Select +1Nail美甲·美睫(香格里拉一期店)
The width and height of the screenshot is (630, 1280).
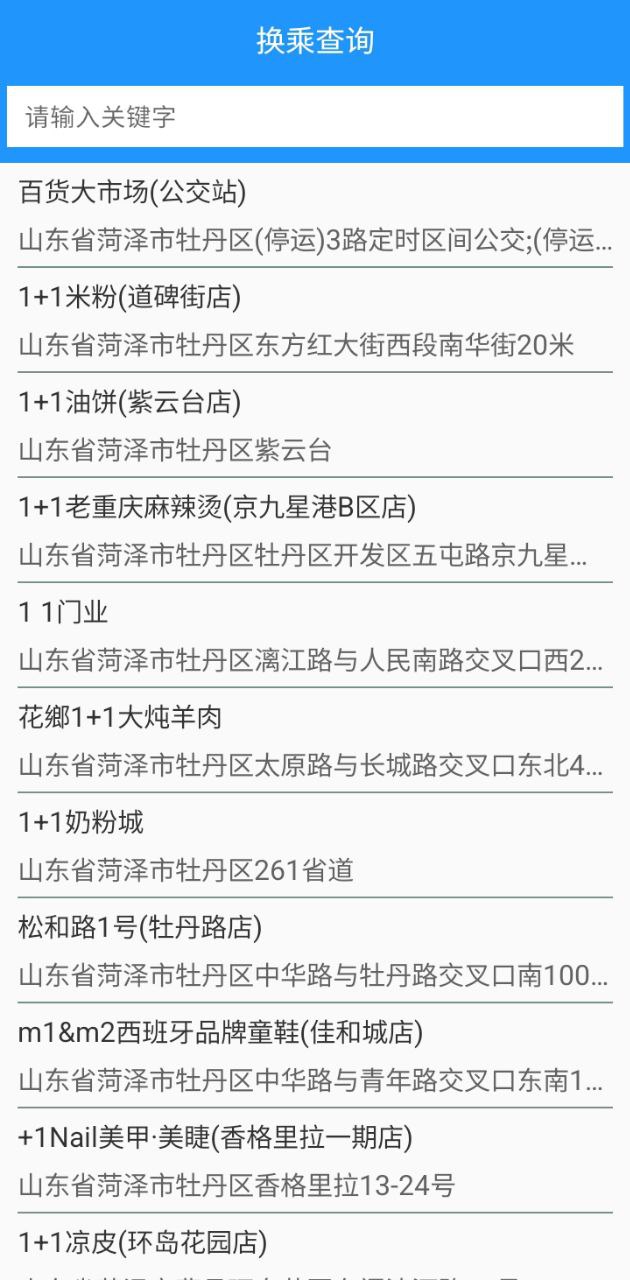pos(315,1161)
